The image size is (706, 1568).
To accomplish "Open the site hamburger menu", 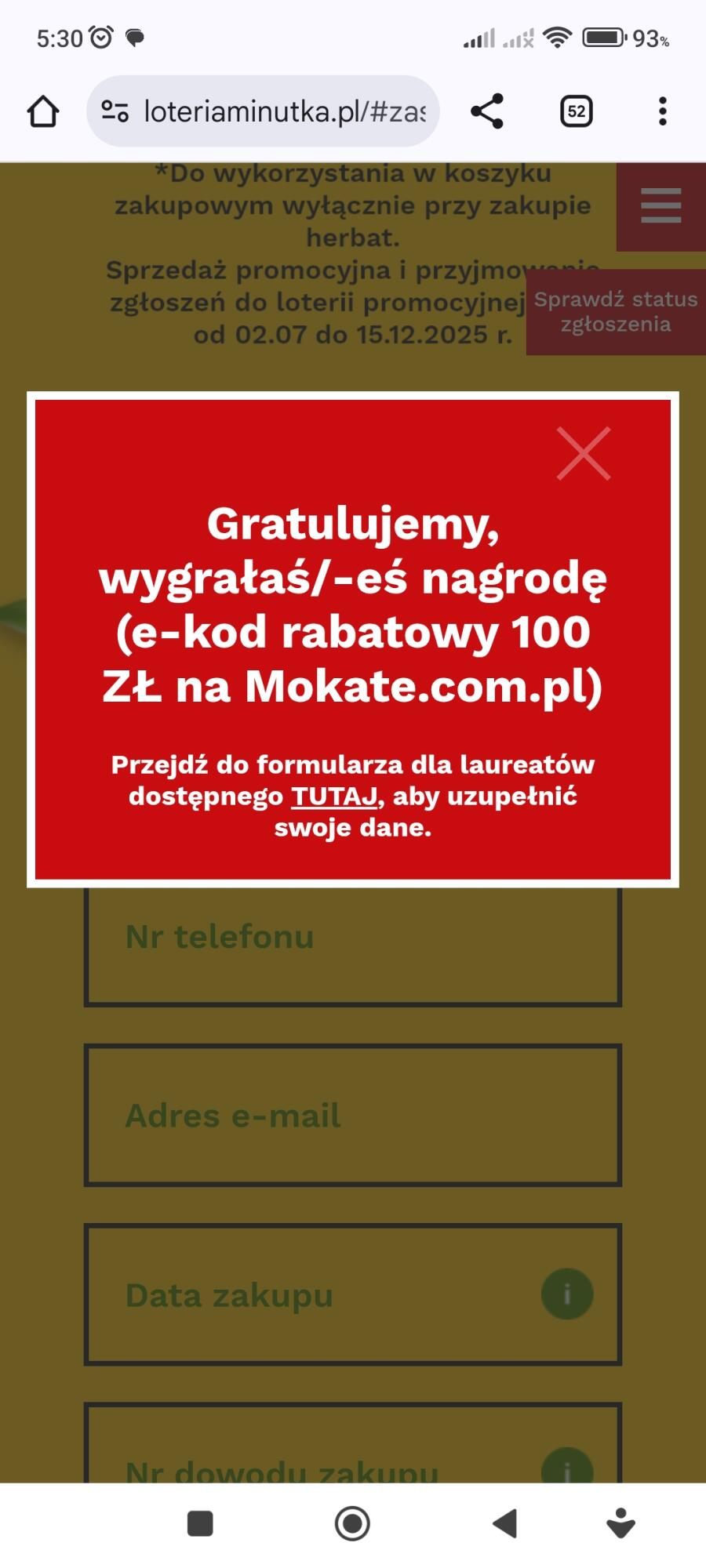I will pyautogui.click(x=661, y=205).
